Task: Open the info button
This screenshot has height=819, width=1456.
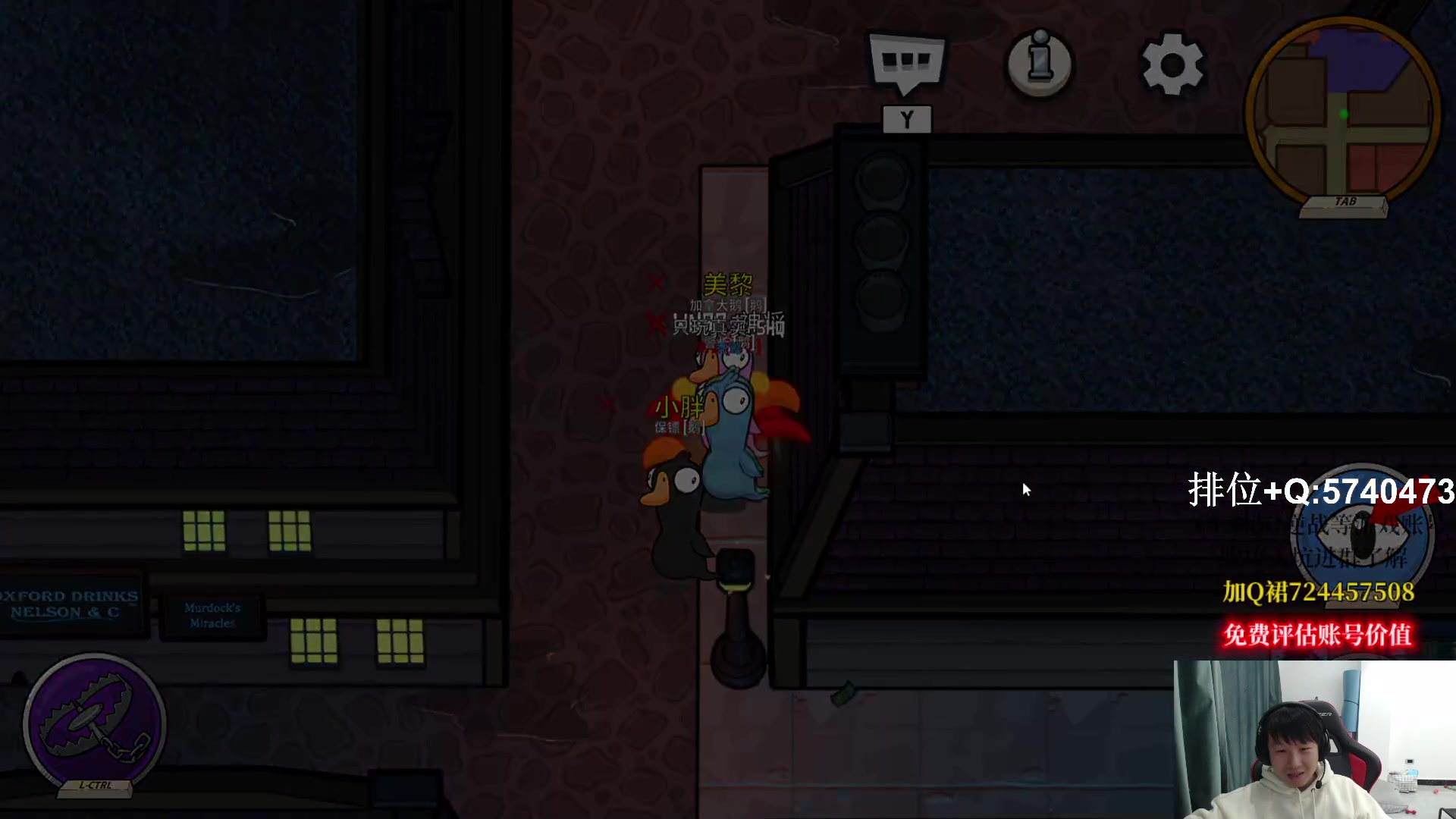Action: click(x=1040, y=64)
